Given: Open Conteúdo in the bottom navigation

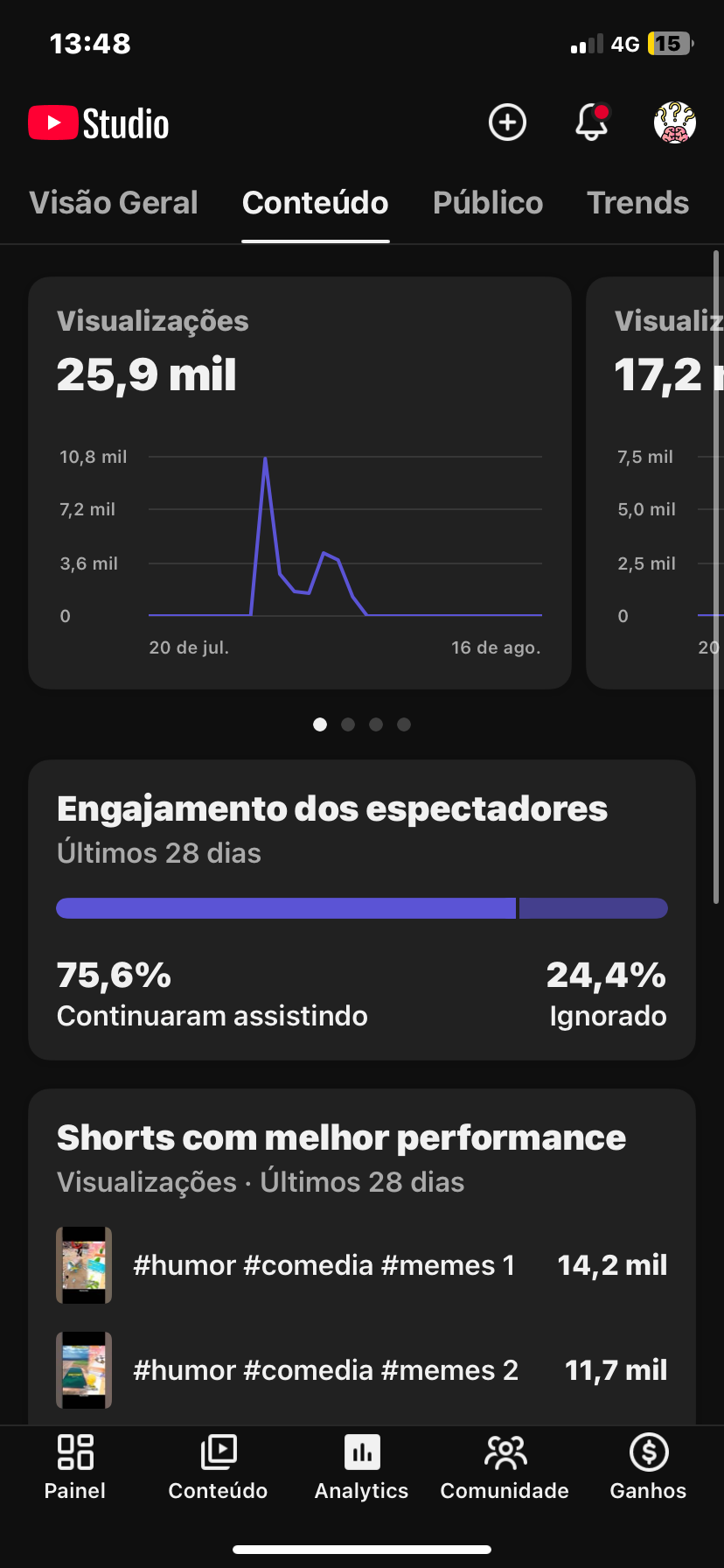Looking at the screenshot, I should click(218, 1467).
